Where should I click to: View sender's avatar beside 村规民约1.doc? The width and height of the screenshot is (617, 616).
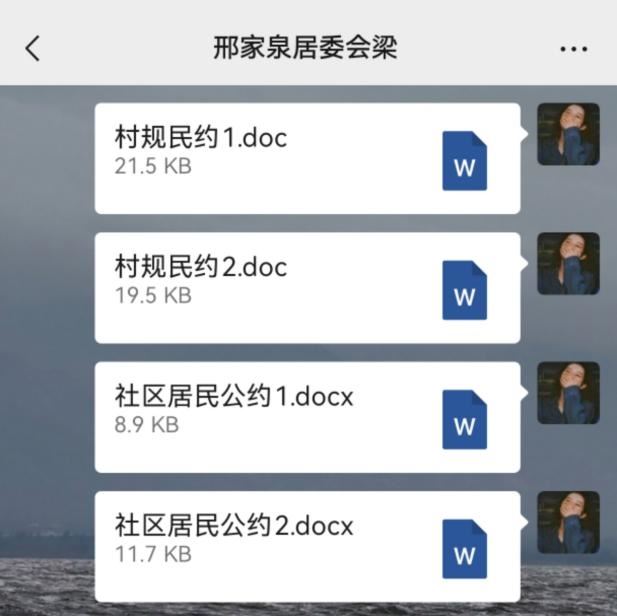coord(568,134)
